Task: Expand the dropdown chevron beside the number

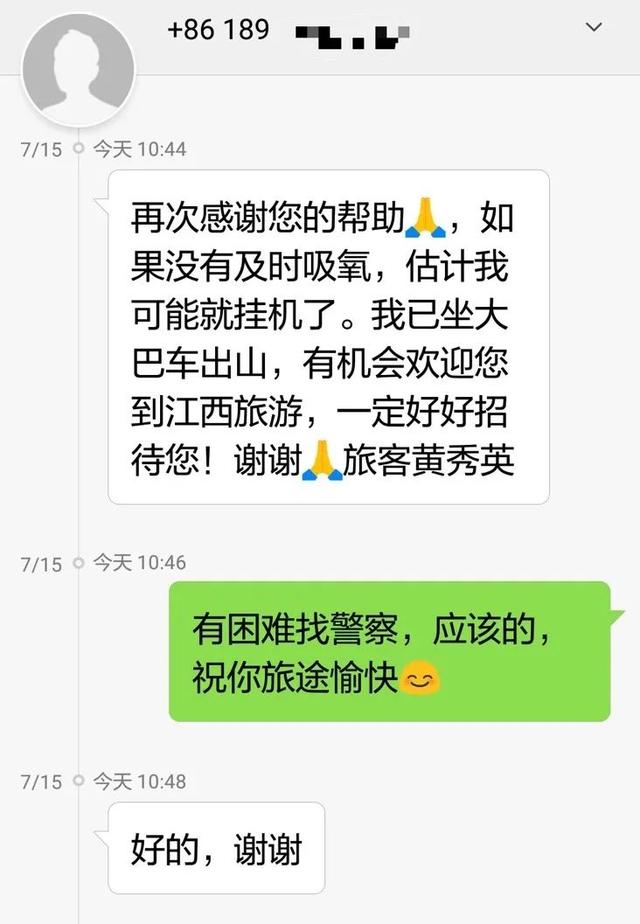Action: click(593, 28)
